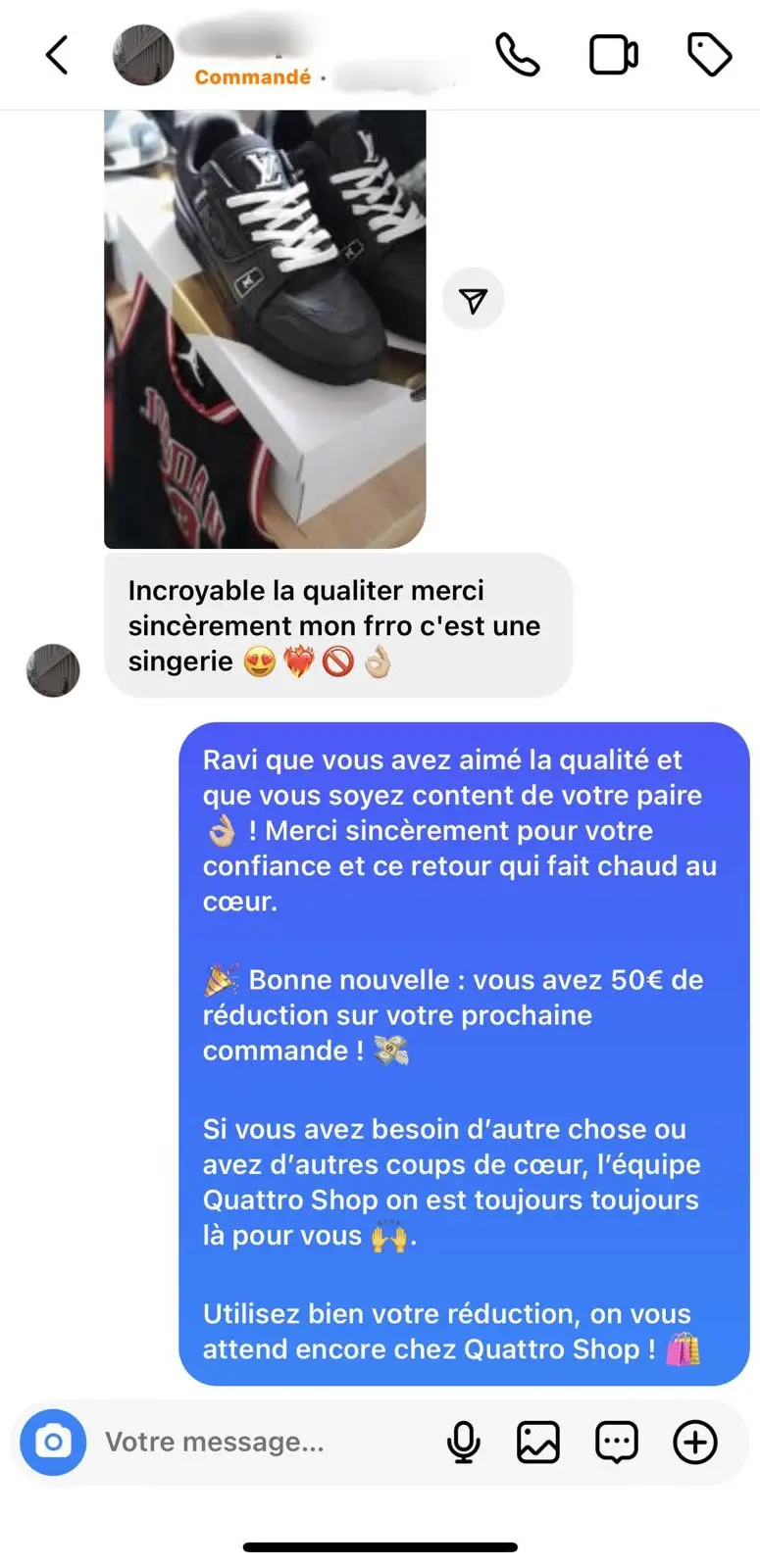Select the blue reply about the 50€ discount
The height and width of the screenshot is (1568, 760).
[x=451, y=1014]
